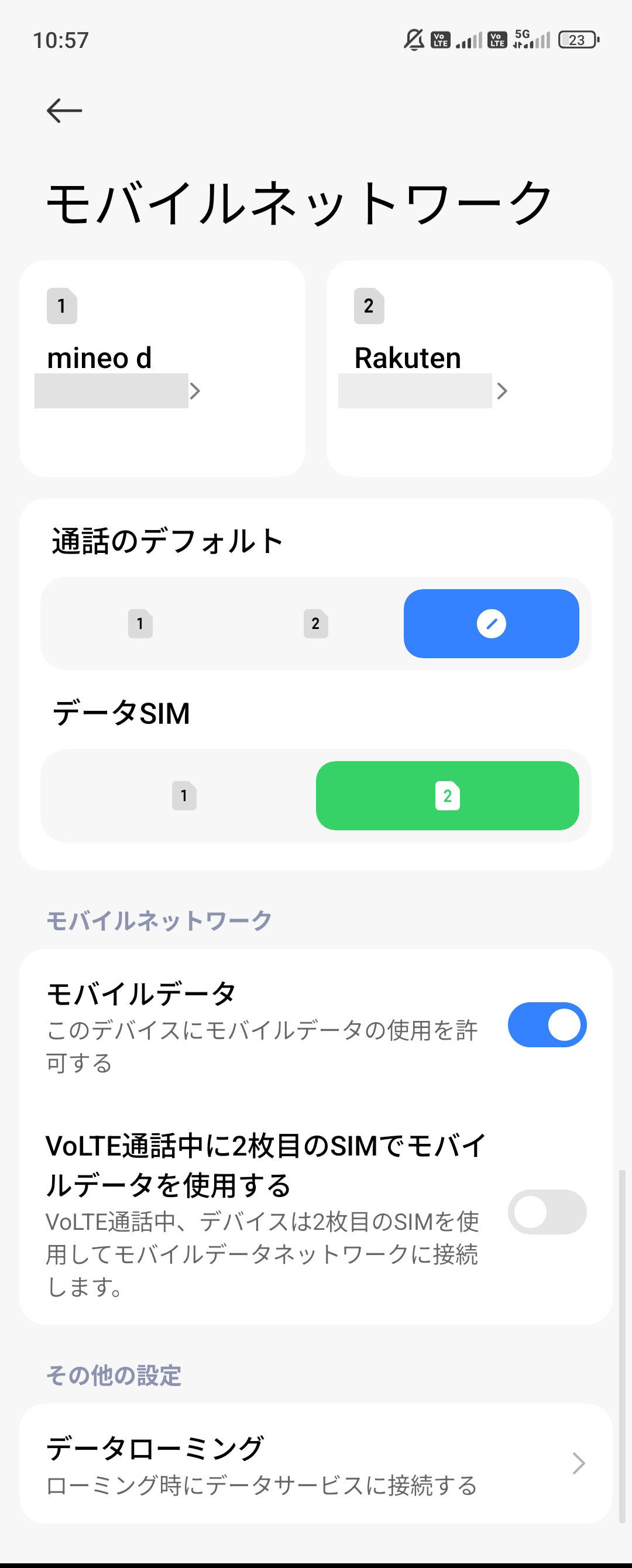
Task: Set SIM 1 as default for calls
Action: pos(140,624)
